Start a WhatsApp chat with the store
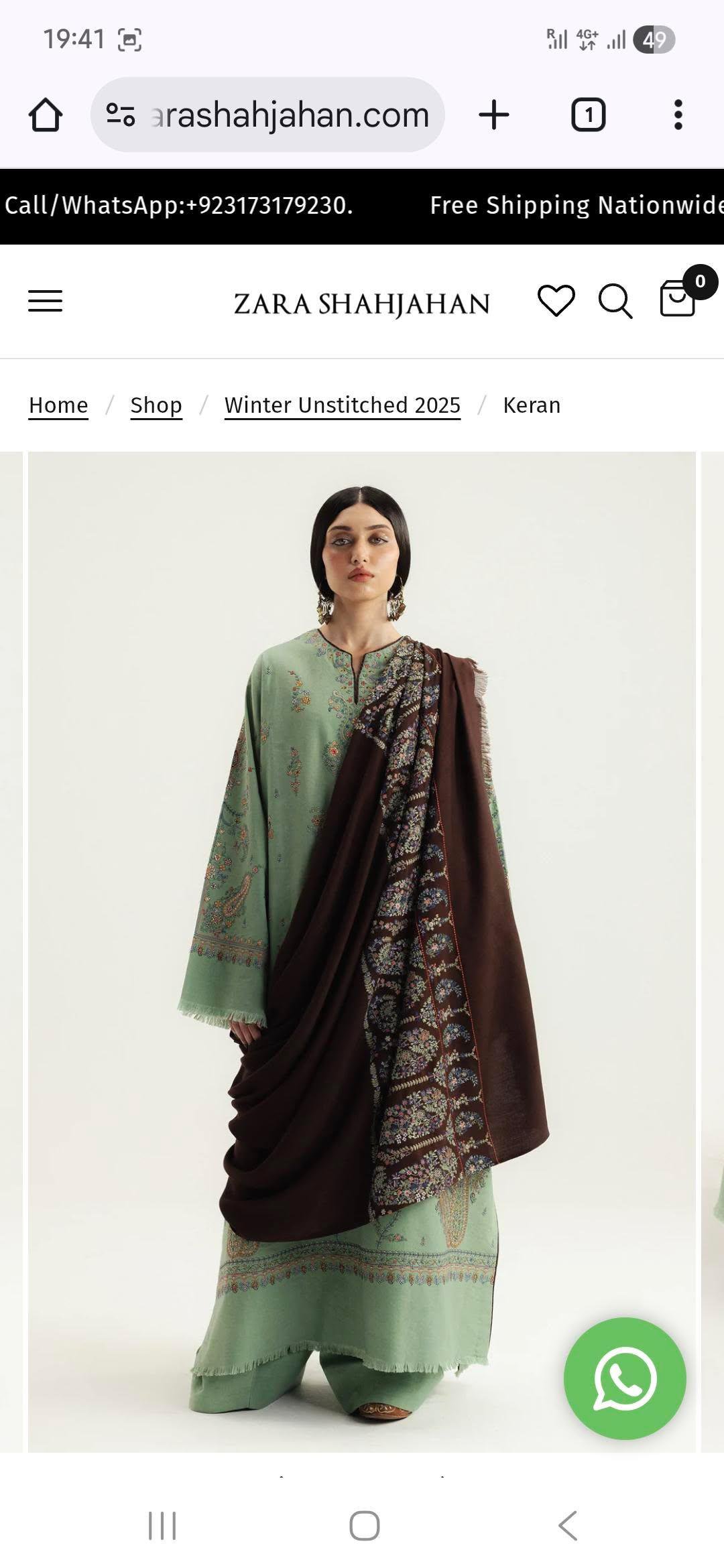The image size is (724, 1568). tap(625, 1378)
